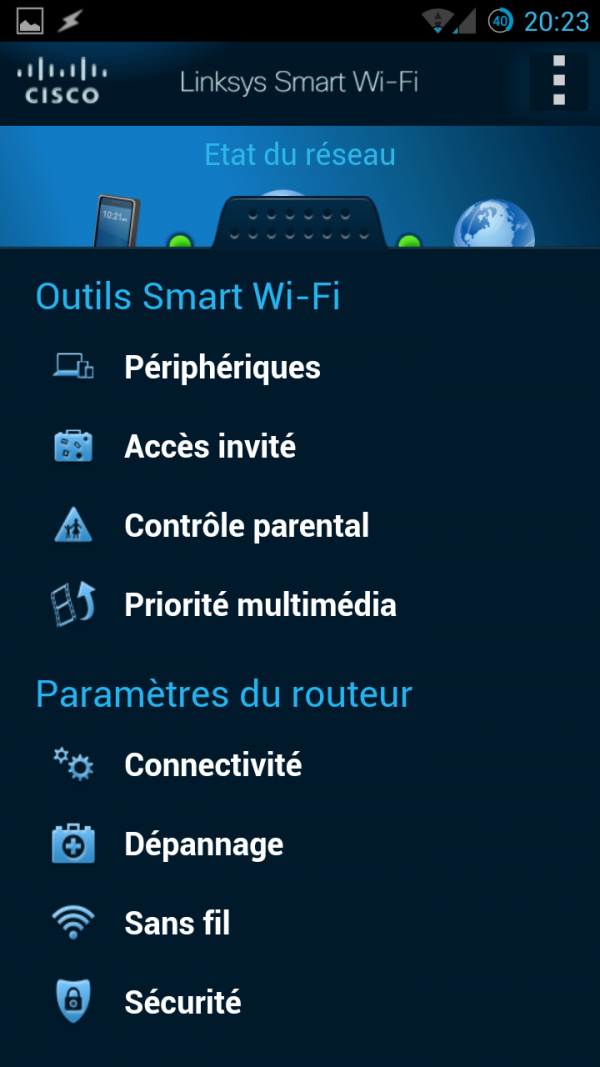Open Contrôle parental settings
600x1067 pixels.
coord(246,525)
